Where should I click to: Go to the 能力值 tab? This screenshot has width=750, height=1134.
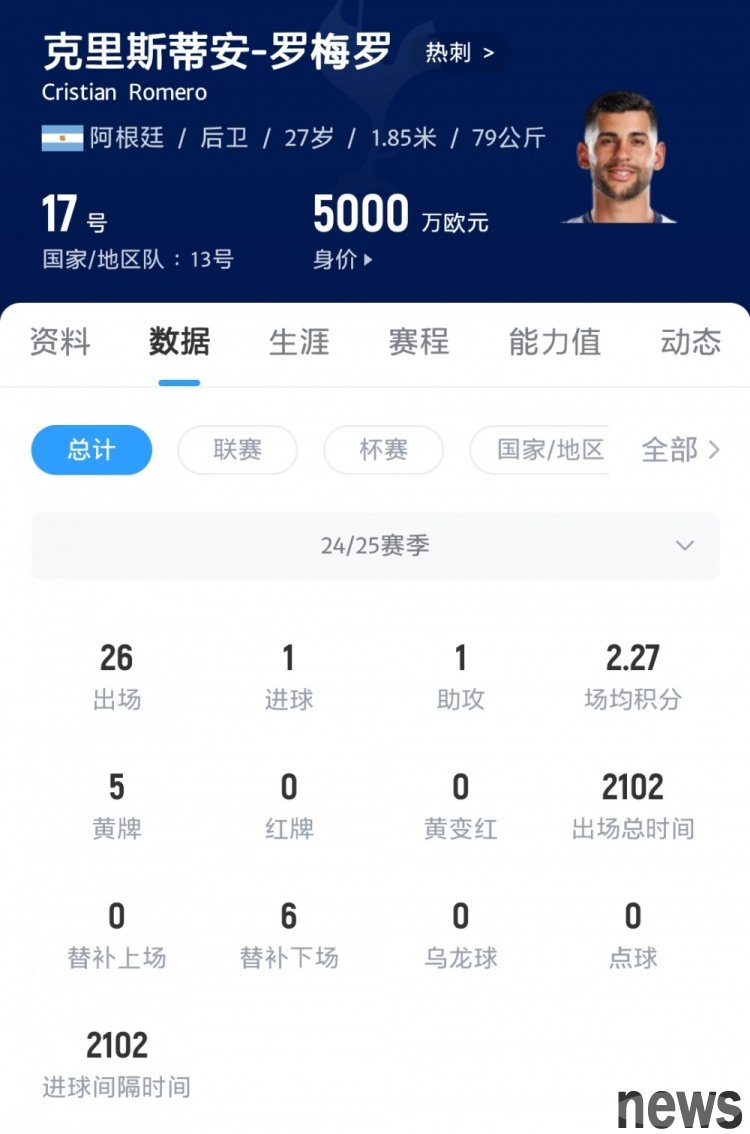coord(555,342)
